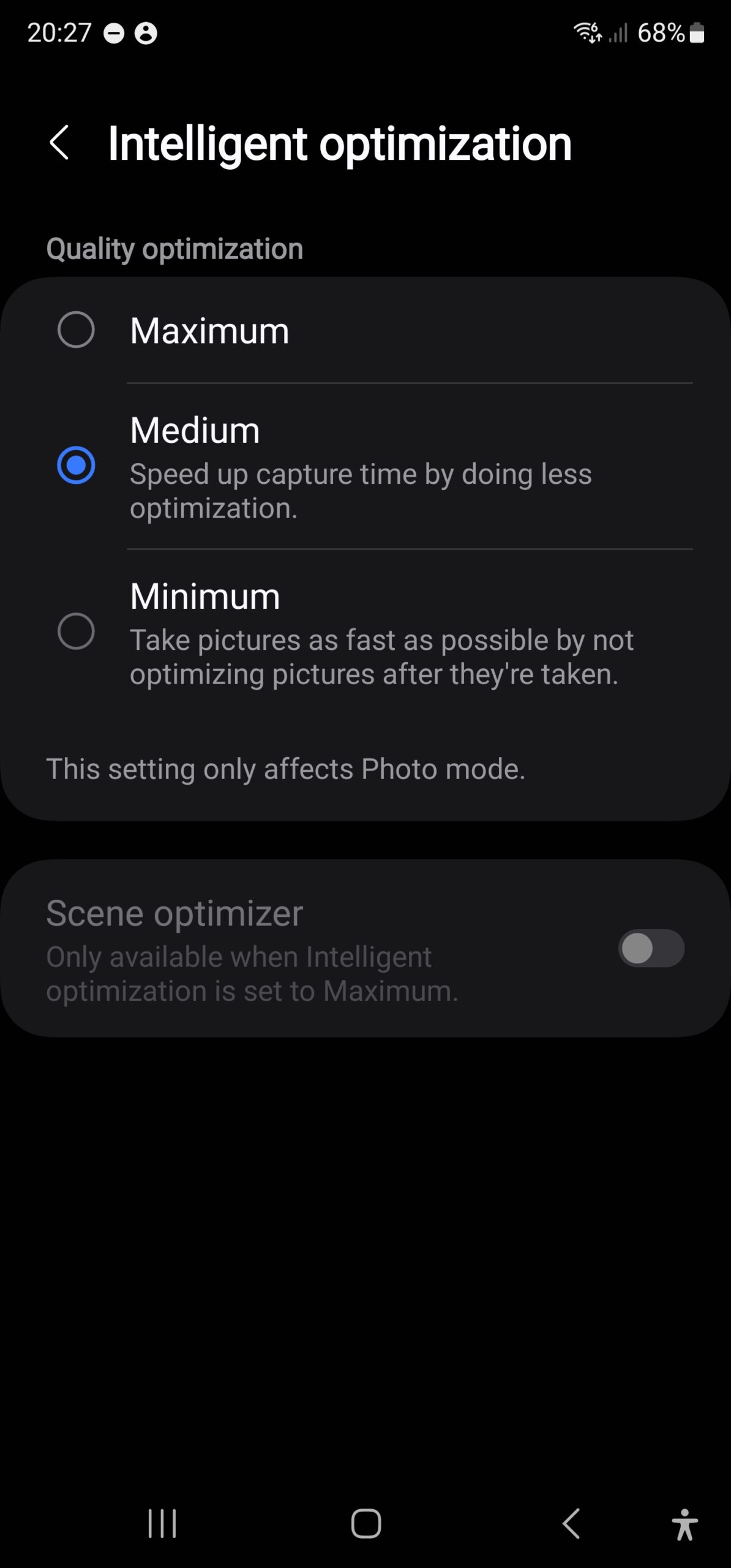Screen dimensions: 731x1568
Task: Open the accessibility shortcut button
Action: 684,1525
